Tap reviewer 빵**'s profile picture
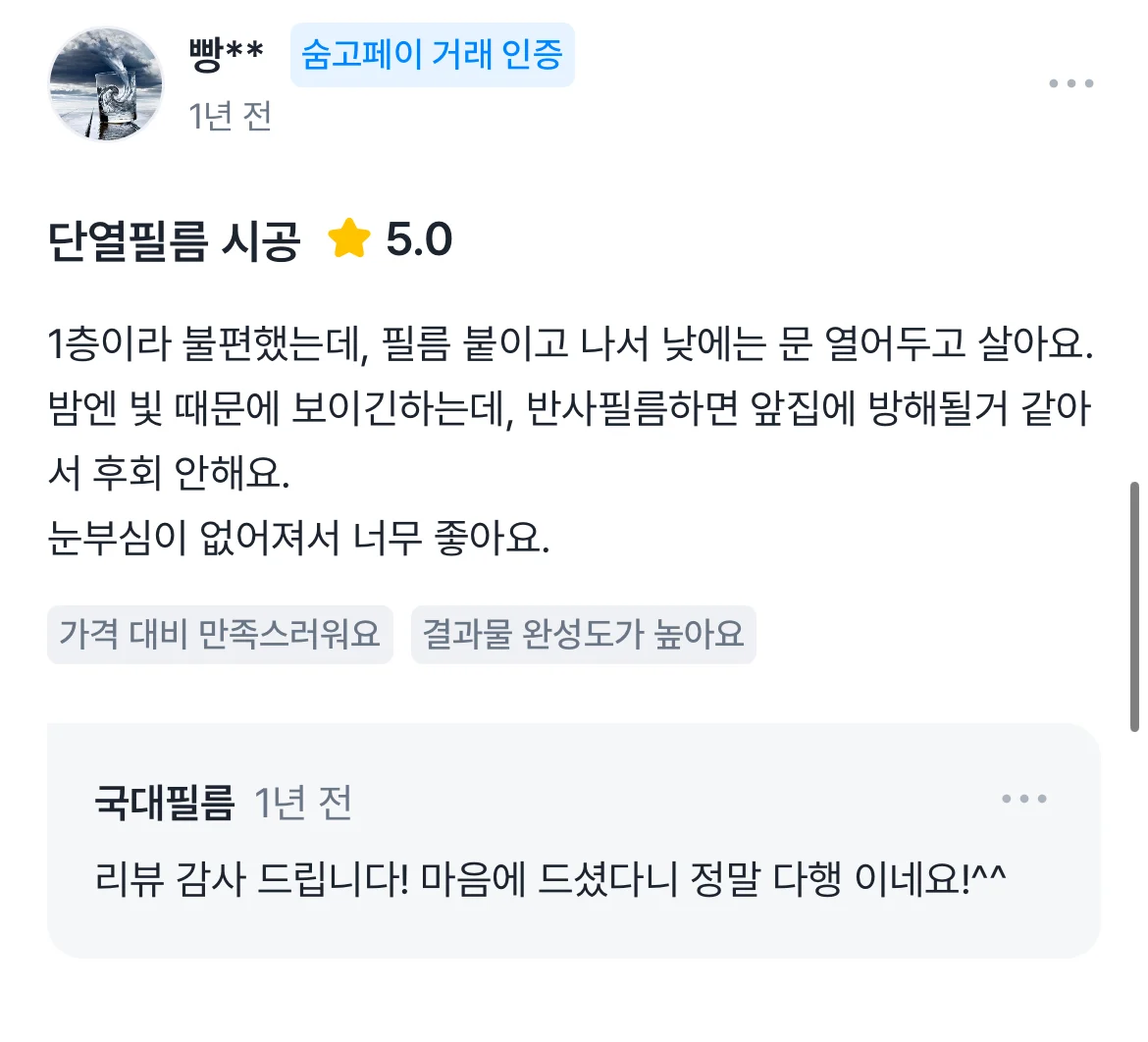 tap(106, 84)
